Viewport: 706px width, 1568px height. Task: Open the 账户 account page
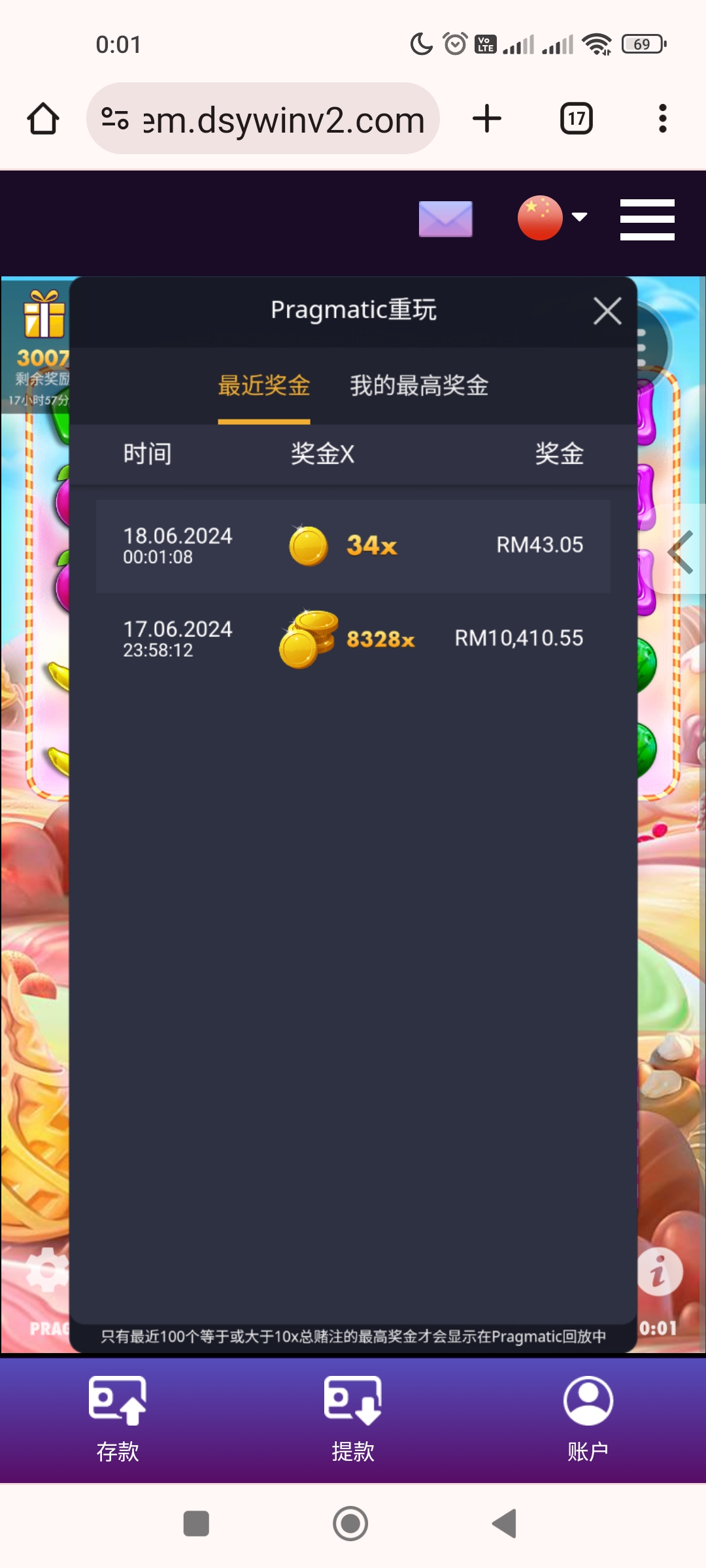tap(588, 1419)
